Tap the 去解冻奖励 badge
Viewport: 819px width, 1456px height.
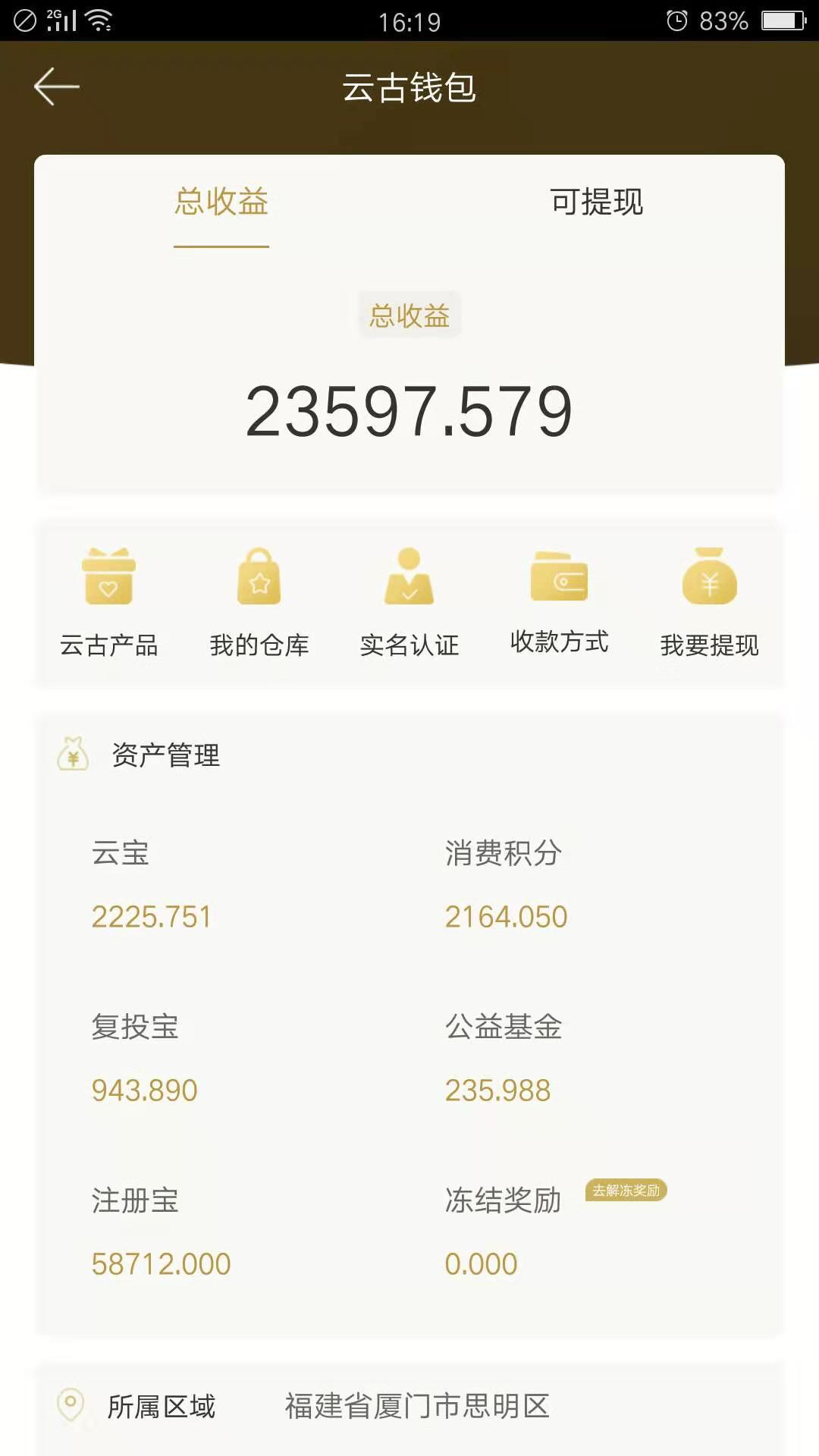click(626, 1191)
